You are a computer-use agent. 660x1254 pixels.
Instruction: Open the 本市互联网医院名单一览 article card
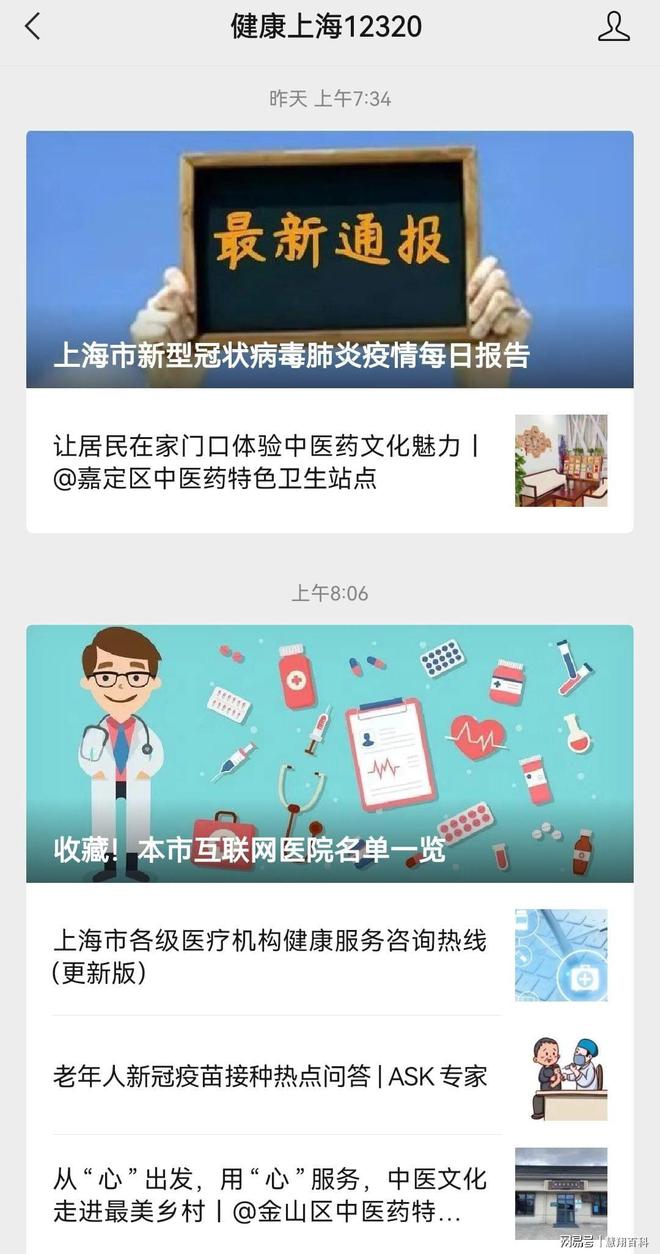click(x=330, y=754)
